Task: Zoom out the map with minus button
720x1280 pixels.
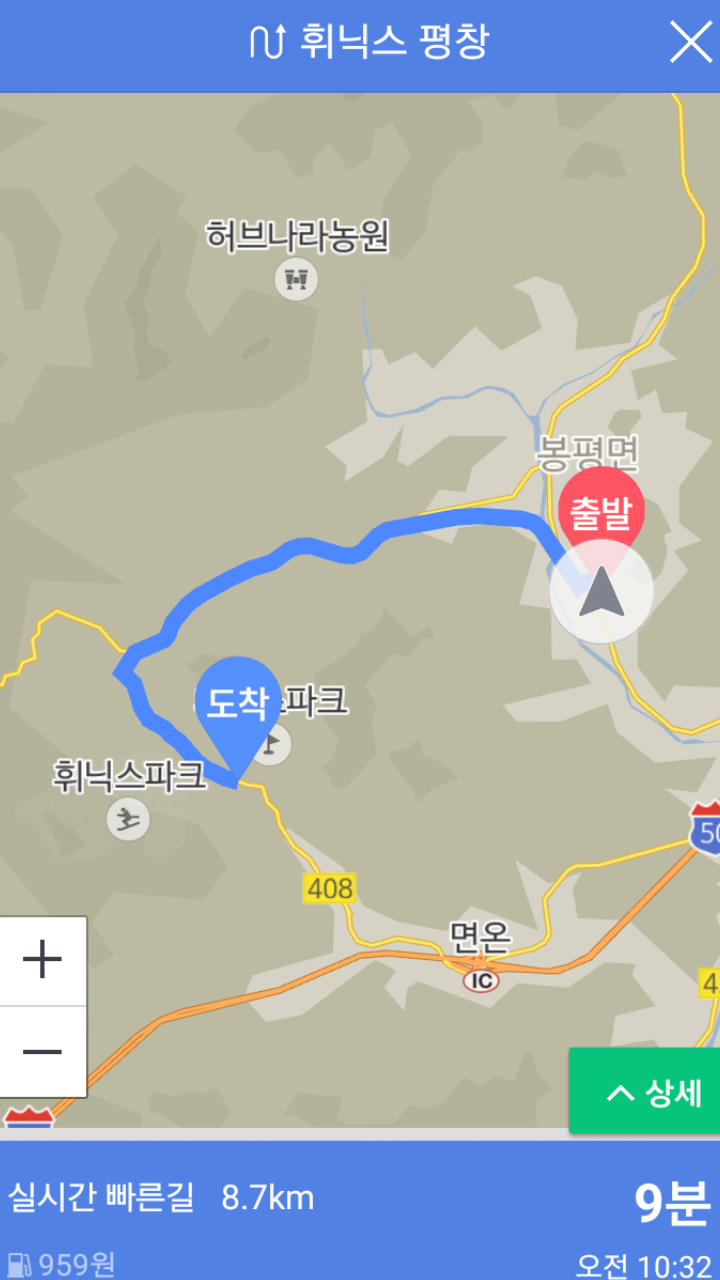Action: coord(43,1052)
